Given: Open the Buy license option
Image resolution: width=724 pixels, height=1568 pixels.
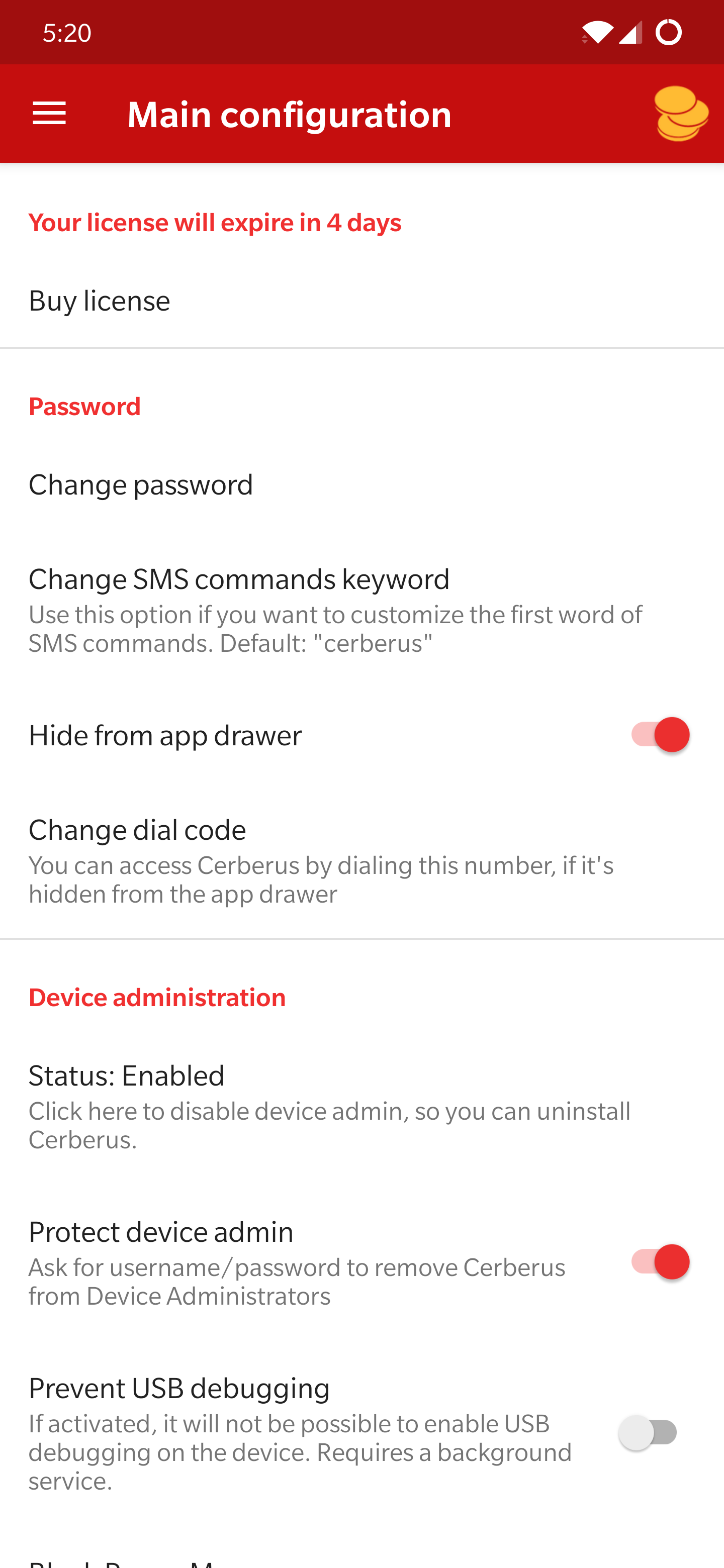Looking at the screenshot, I should (x=361, y=301).
